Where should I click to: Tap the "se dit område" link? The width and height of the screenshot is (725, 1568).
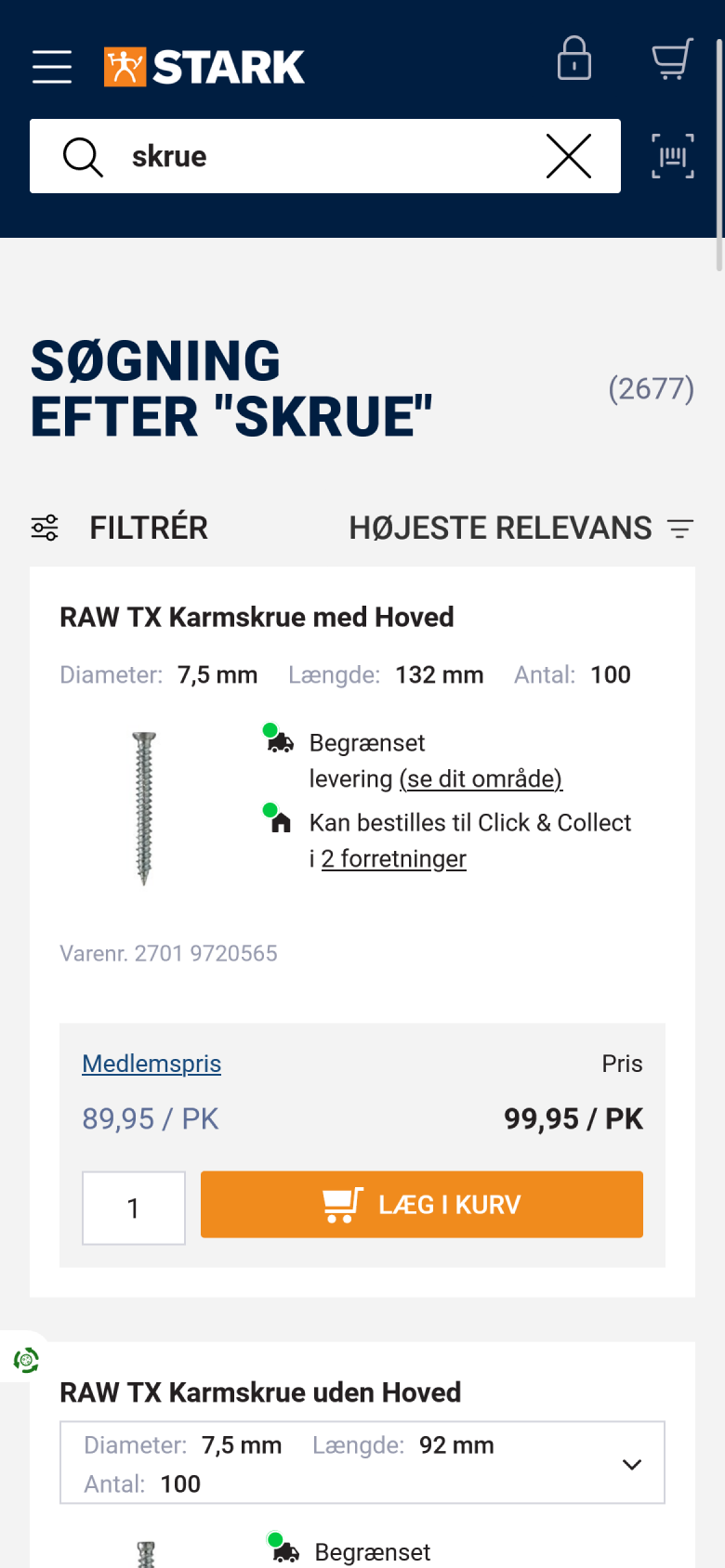tap(481, 778)
